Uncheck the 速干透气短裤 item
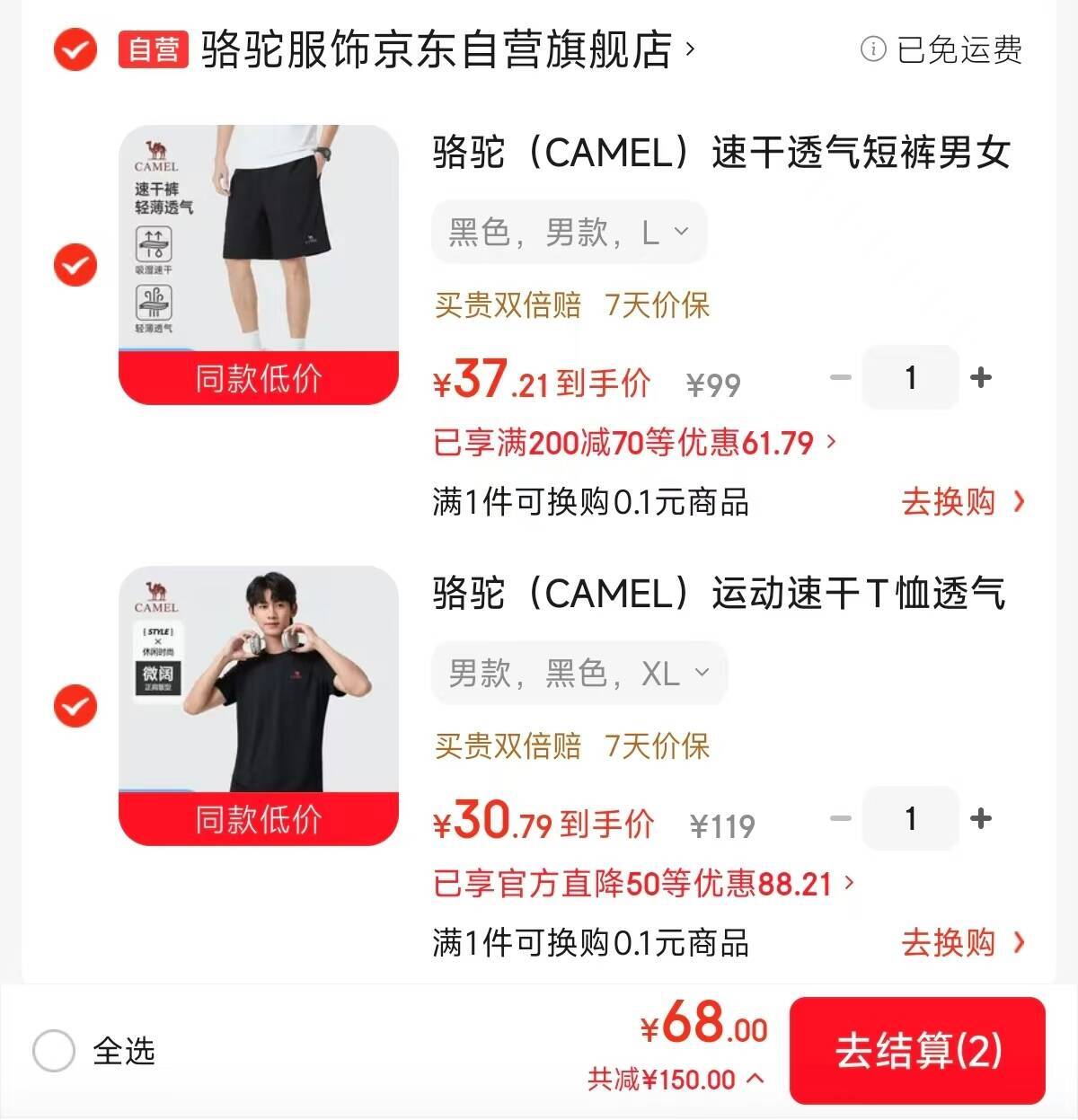Viewport: 1078px width, 1120px height. pos(75,265)
